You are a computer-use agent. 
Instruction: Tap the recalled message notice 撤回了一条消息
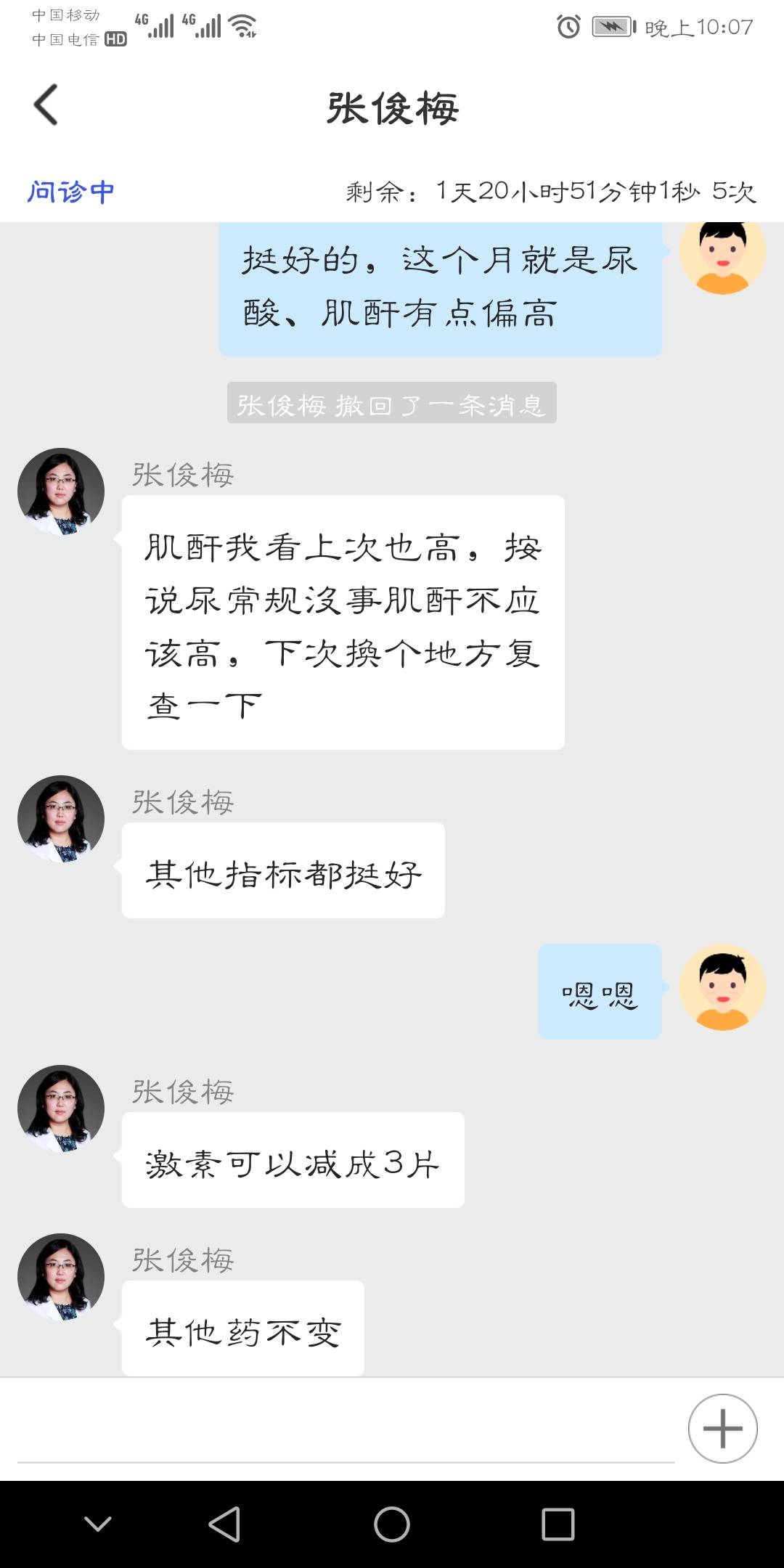(x=392, y=404)
